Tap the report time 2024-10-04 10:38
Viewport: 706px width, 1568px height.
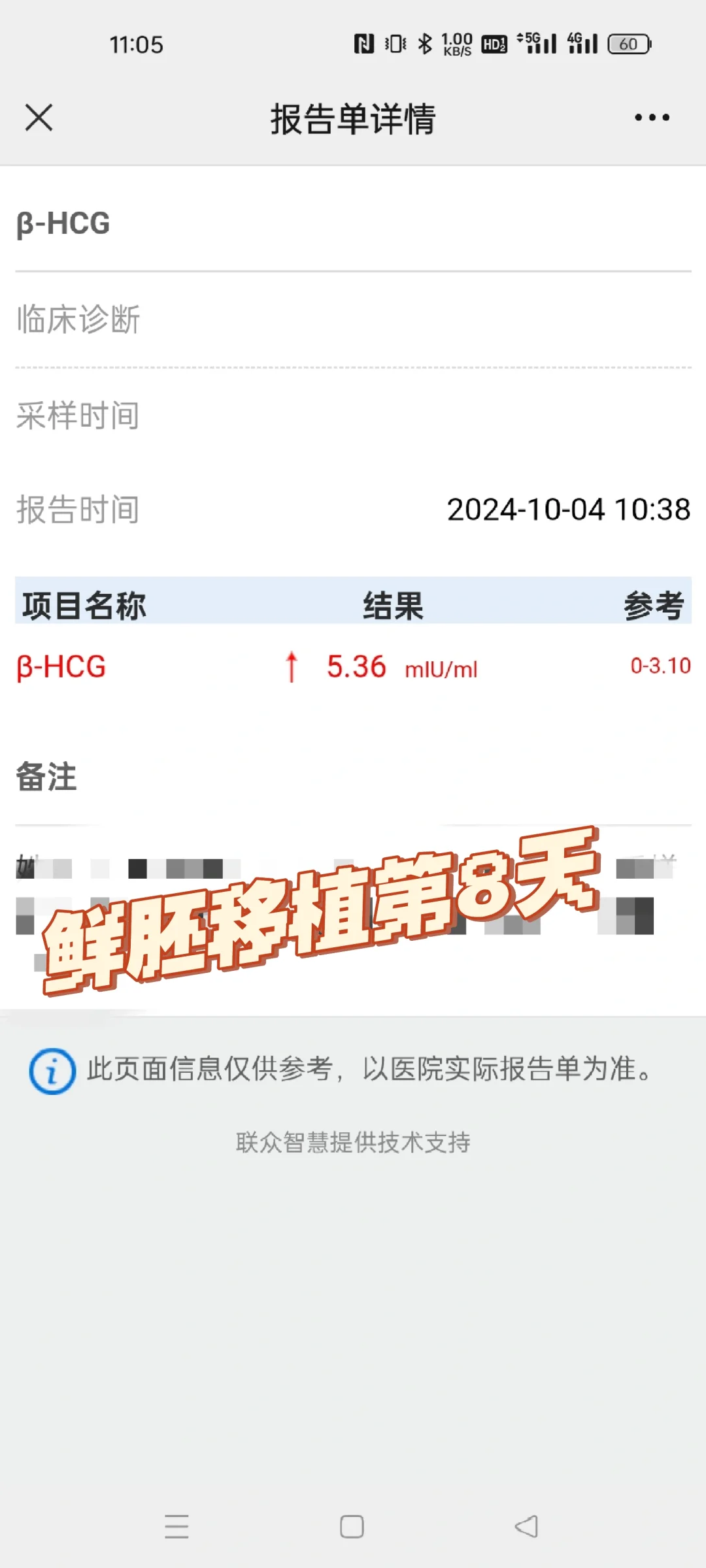click(x=568, y=510)
